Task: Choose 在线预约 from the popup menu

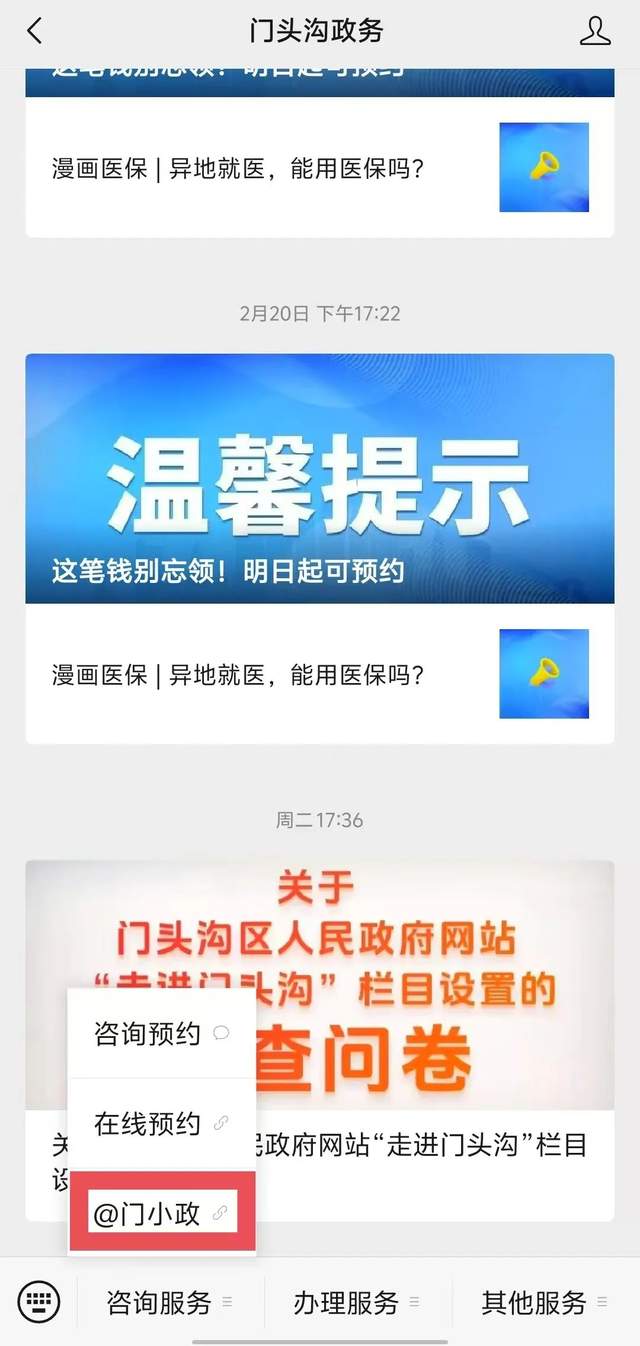Action: click(x=161, y=1123)
